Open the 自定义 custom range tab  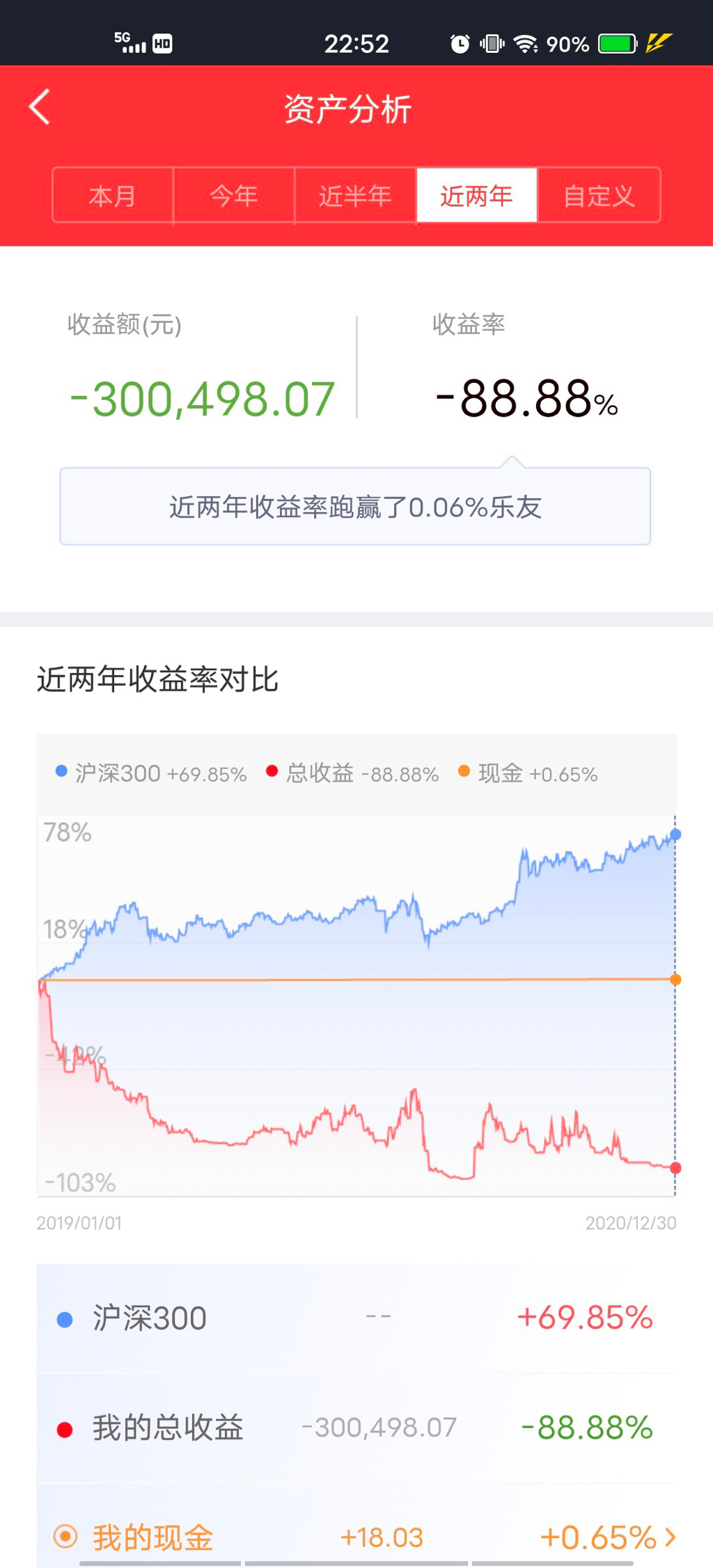coord(599,196)
